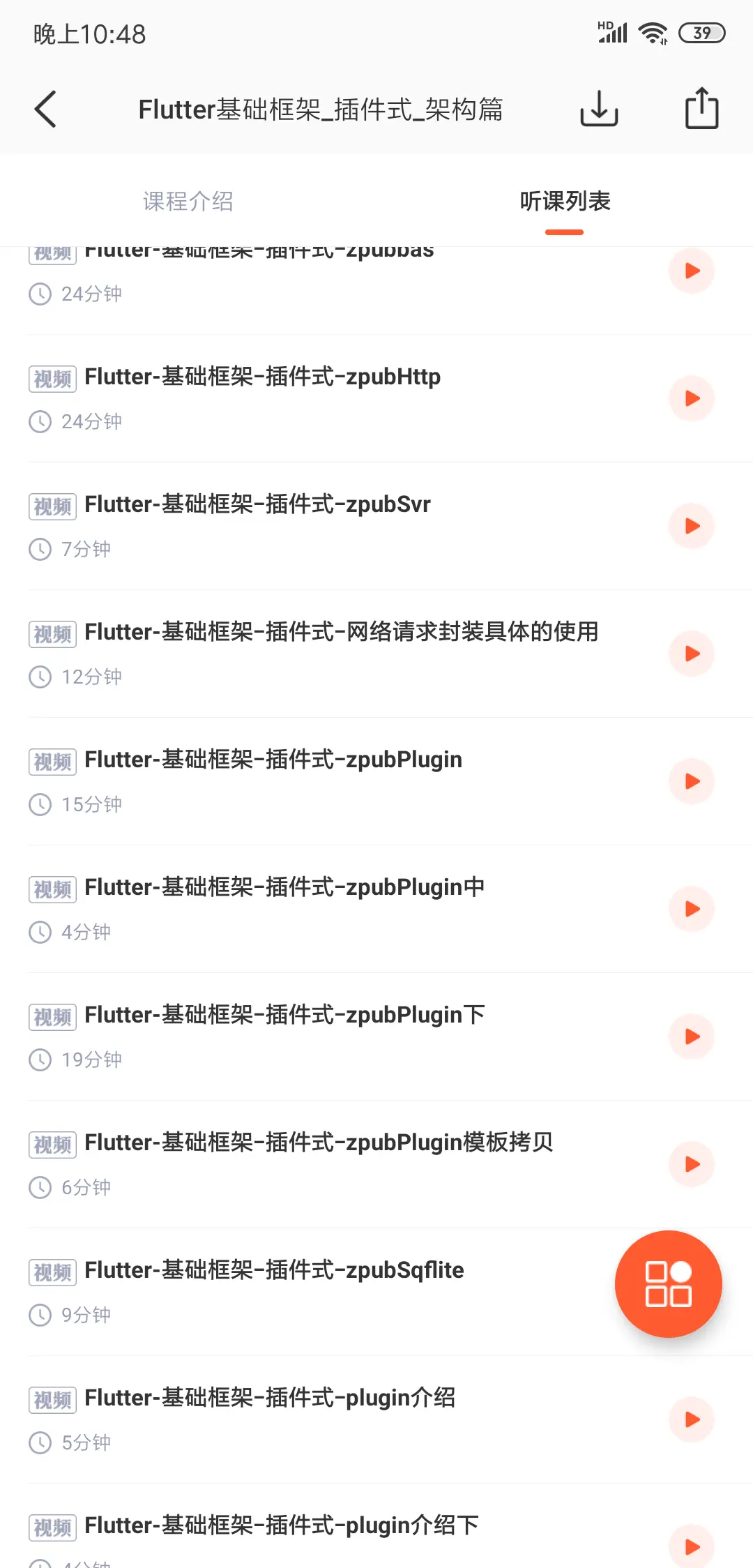Play the zpubHttp video lesson

coord(692,398)
